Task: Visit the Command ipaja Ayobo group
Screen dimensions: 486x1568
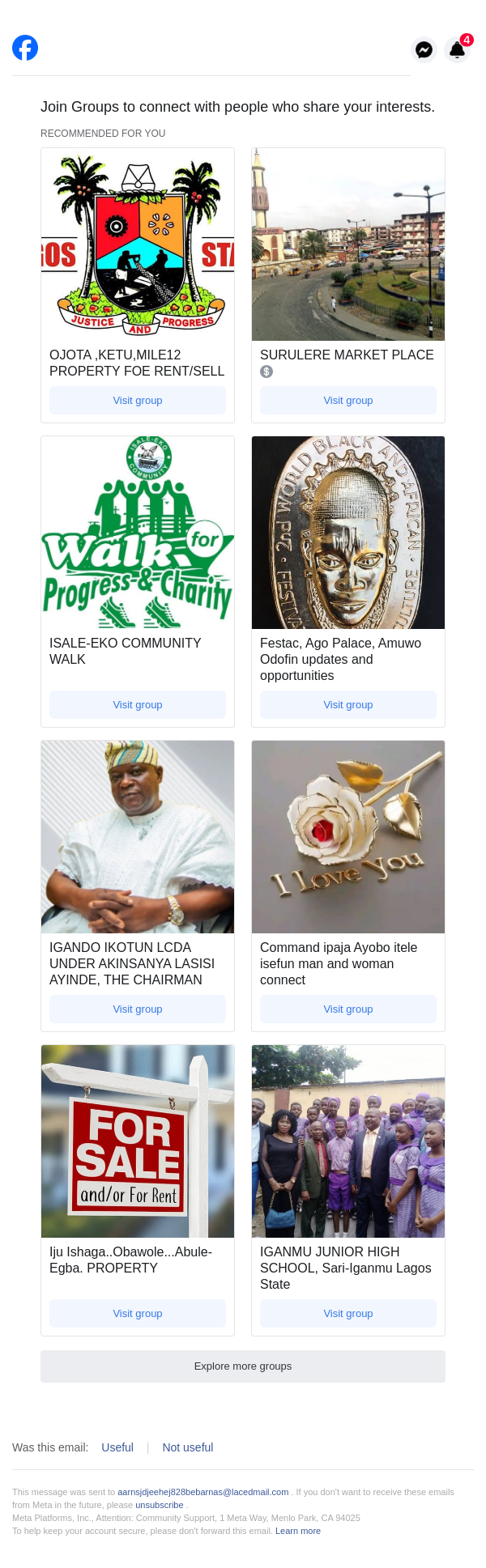Action: point(348,1009)
